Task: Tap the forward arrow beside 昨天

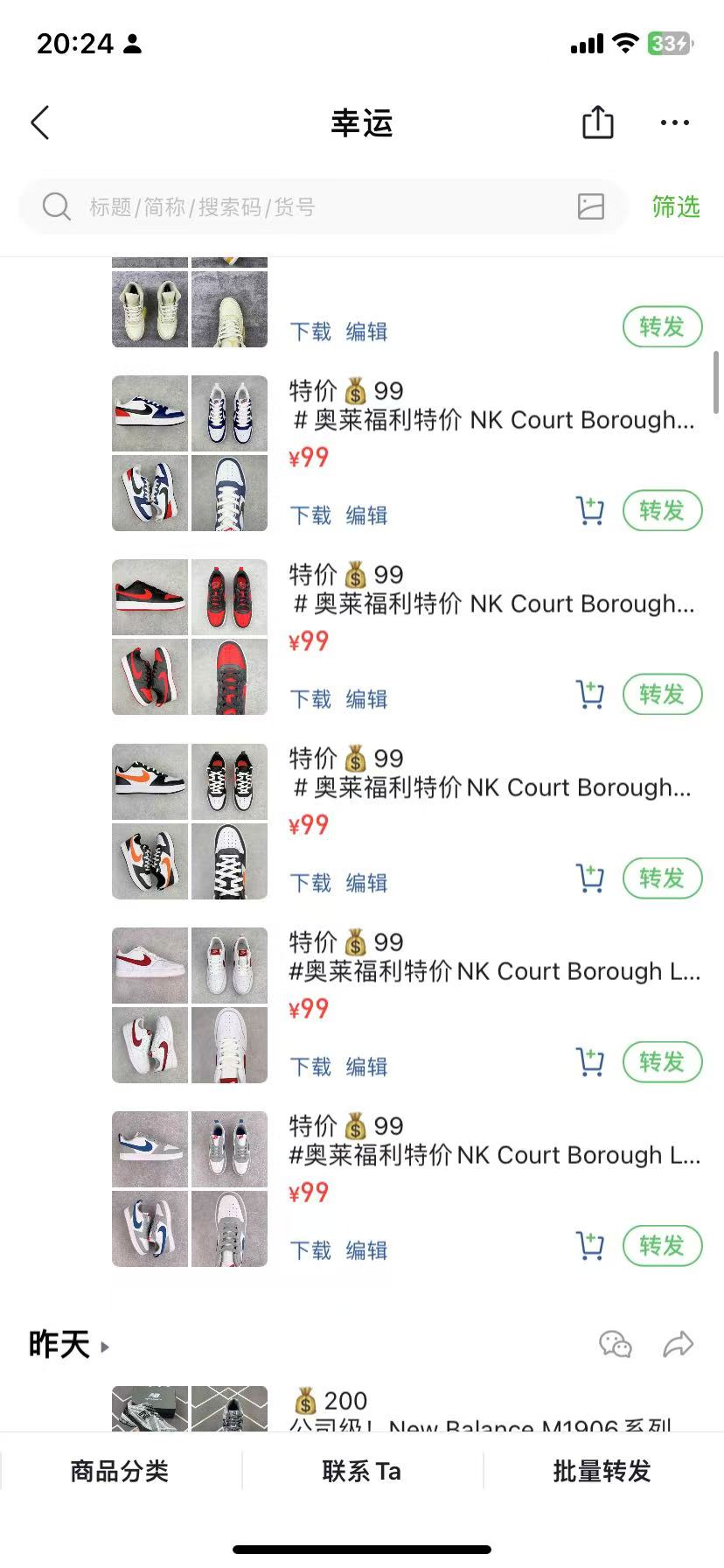Action: [x=678, y=1344]
